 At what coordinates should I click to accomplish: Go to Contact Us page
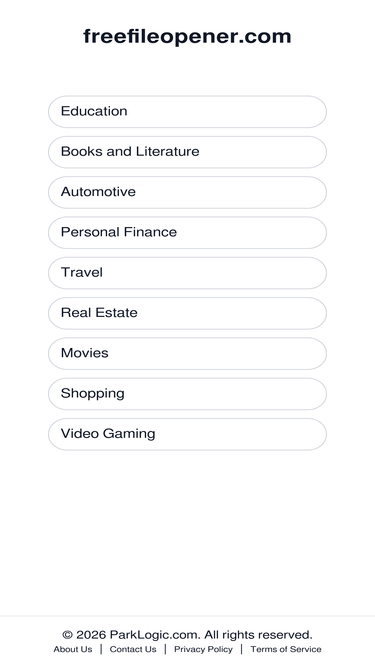(133, 649)
